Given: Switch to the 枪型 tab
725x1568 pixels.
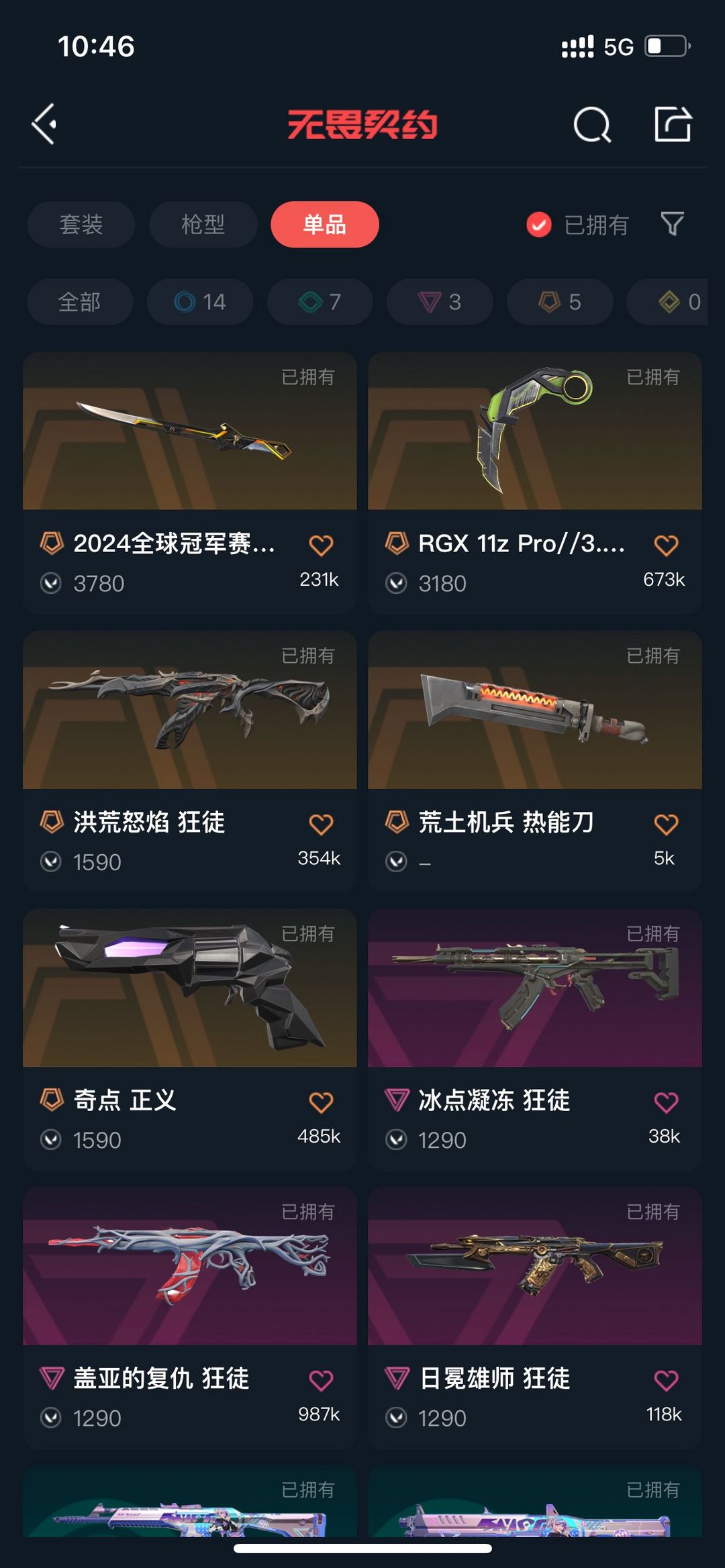Looking at the screenshot, I should 203,224.
